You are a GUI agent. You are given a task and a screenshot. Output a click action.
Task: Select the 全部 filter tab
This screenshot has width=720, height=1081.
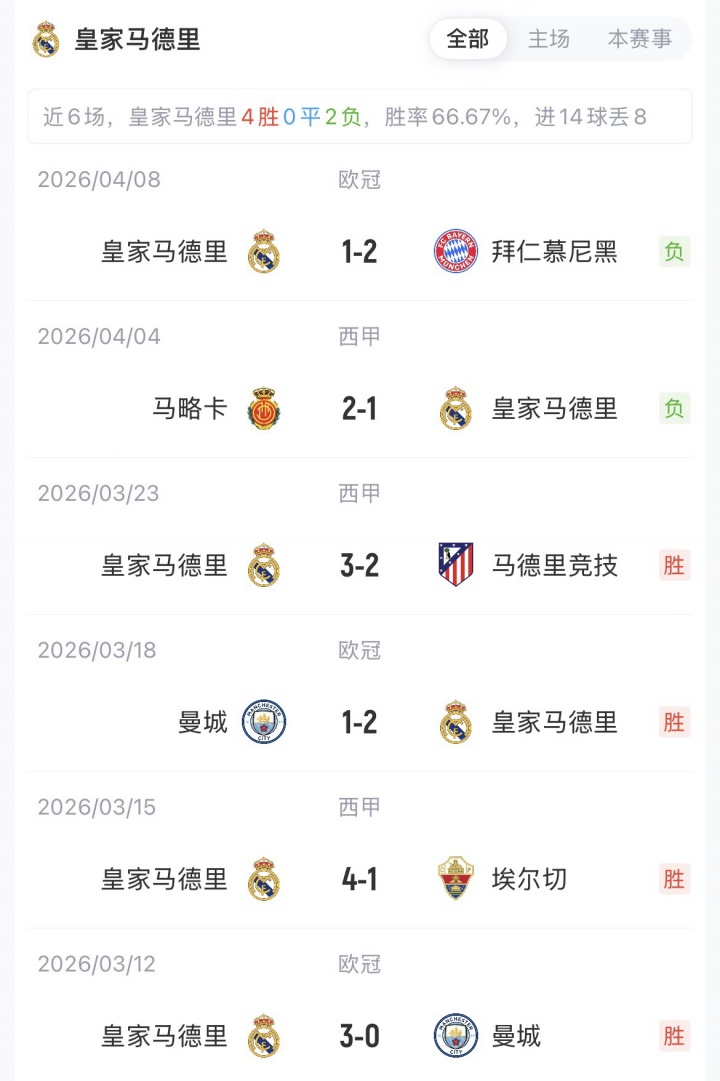coord(468,39)
